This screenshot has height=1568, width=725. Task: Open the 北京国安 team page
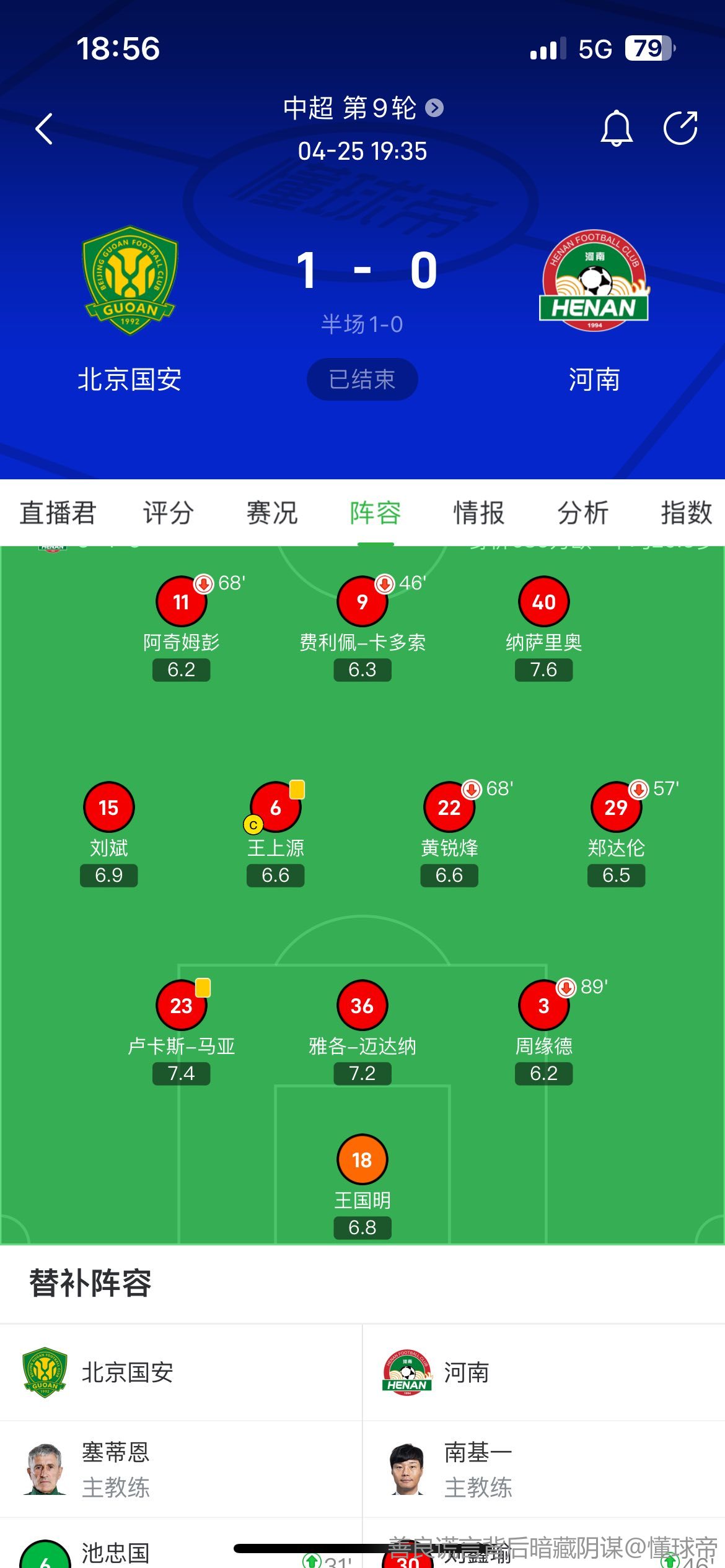click(130, 281)
